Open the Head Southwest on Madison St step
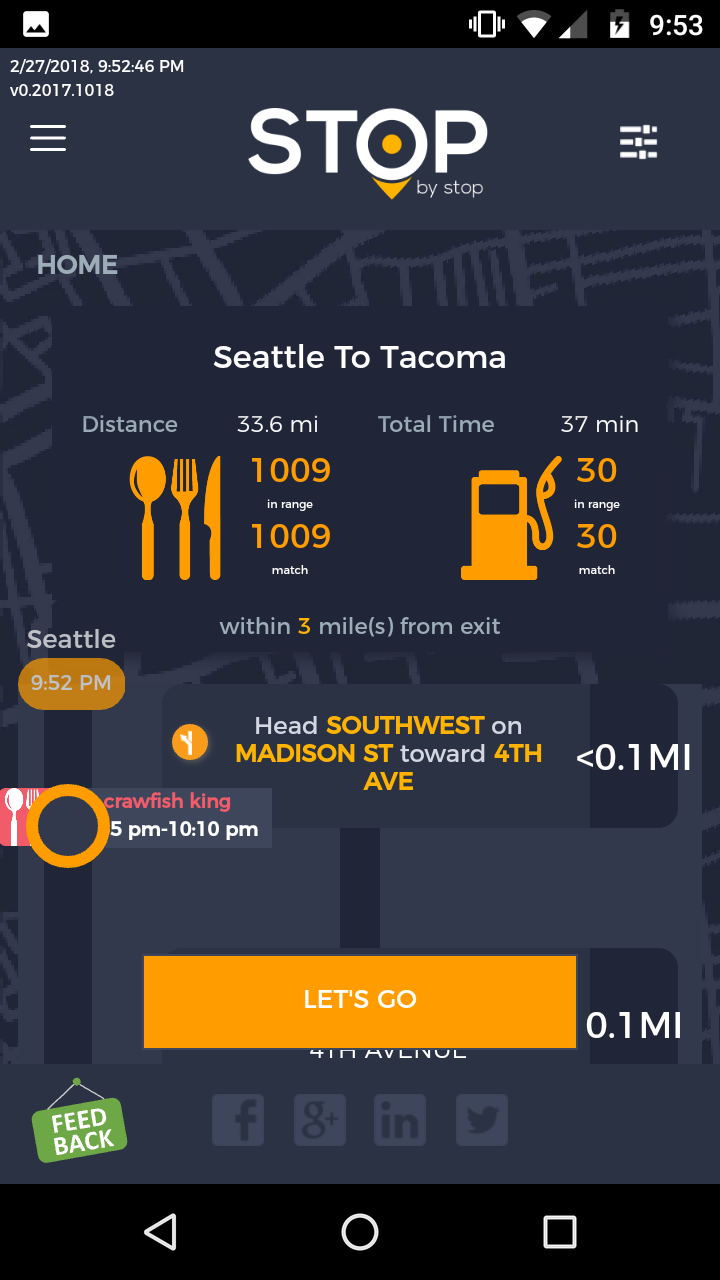The image size is (720, 1280). click(389, 754)
